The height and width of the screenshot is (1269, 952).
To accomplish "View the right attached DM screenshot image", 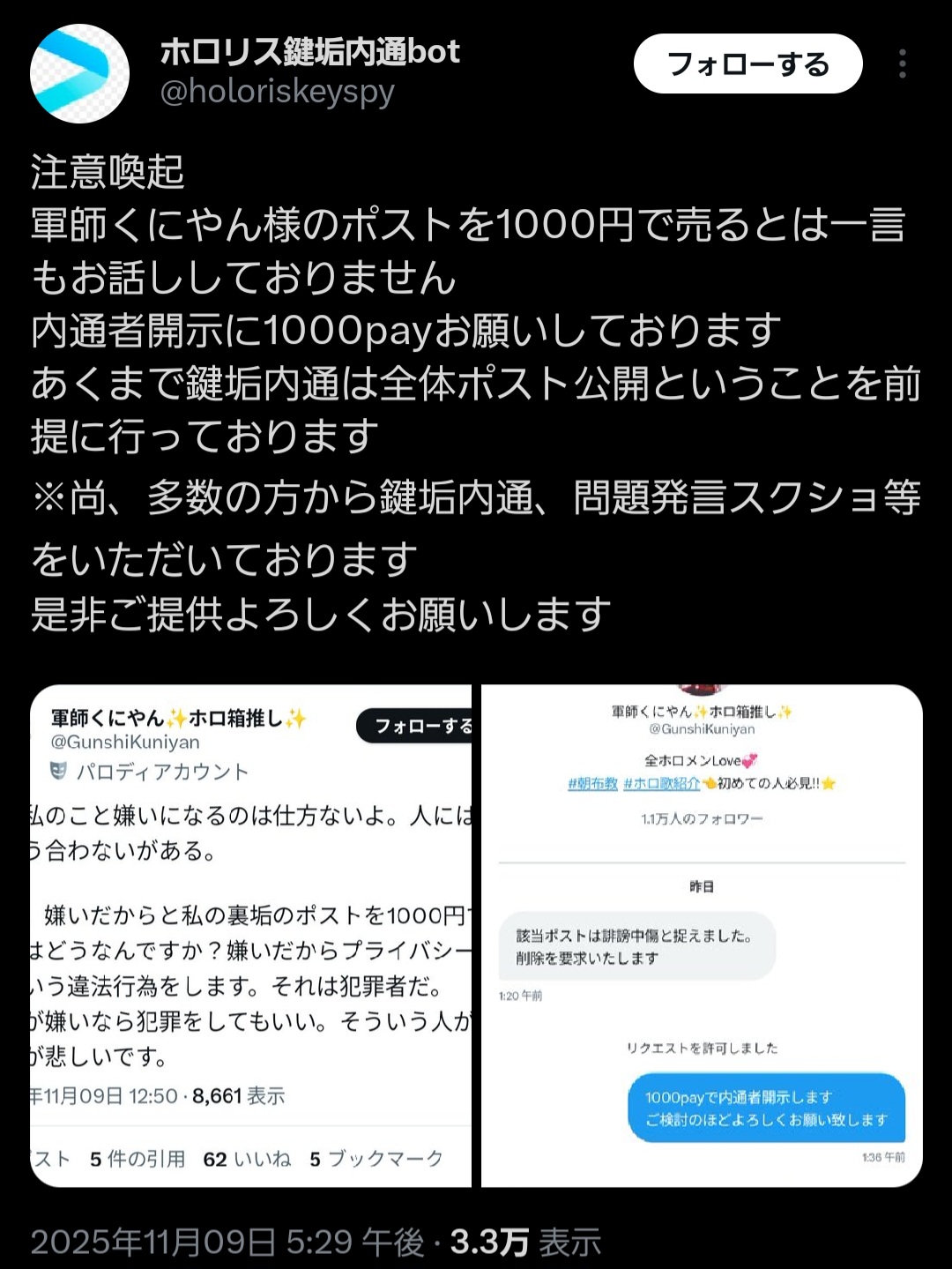I will tap(702, 935).
